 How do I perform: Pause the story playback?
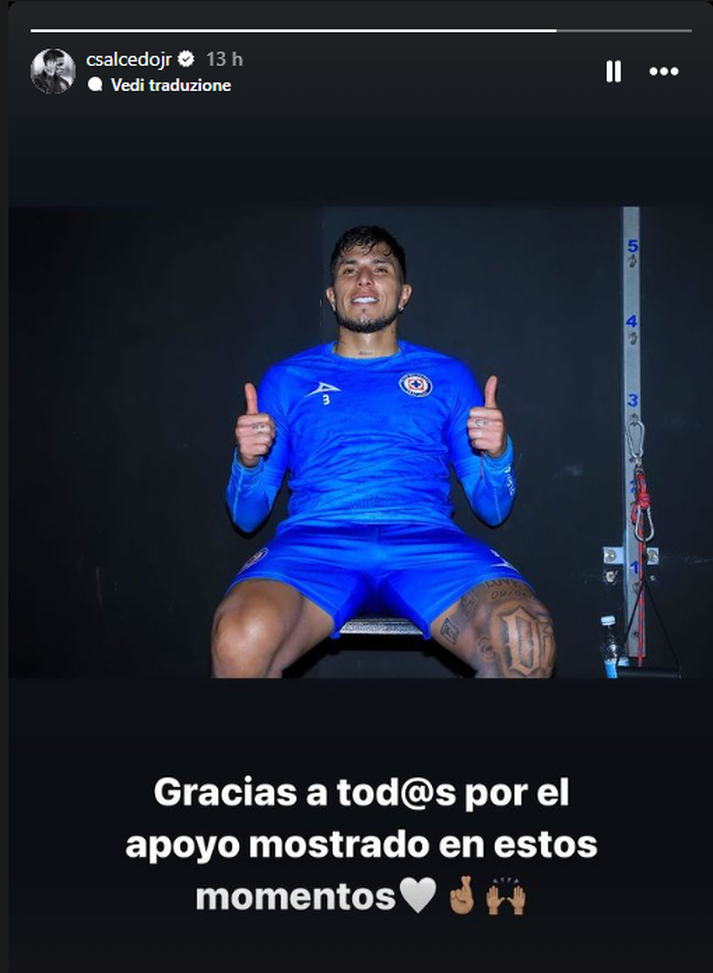(613, 71)
